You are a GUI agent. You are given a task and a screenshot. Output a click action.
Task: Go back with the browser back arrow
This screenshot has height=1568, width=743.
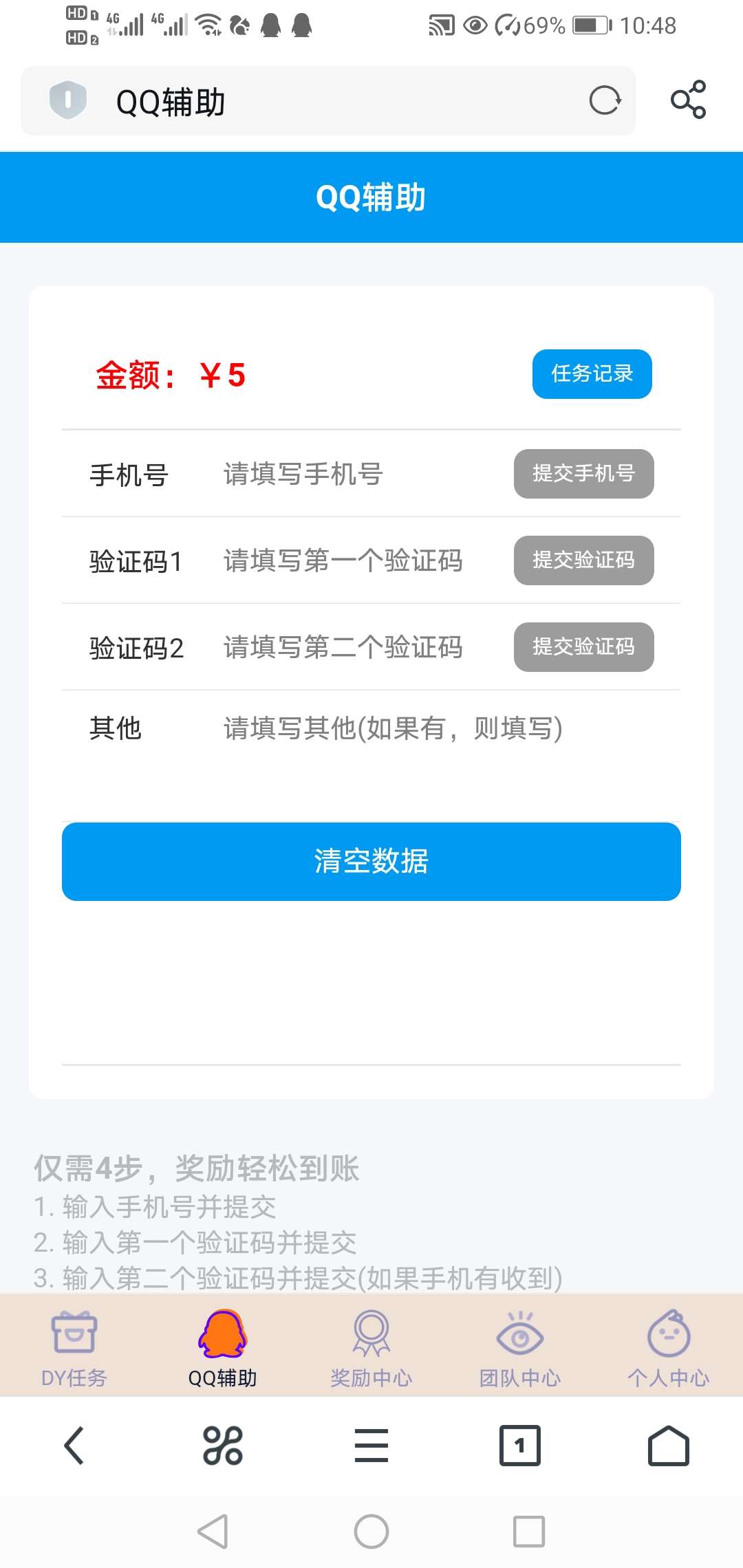(x=74, y=1445)
